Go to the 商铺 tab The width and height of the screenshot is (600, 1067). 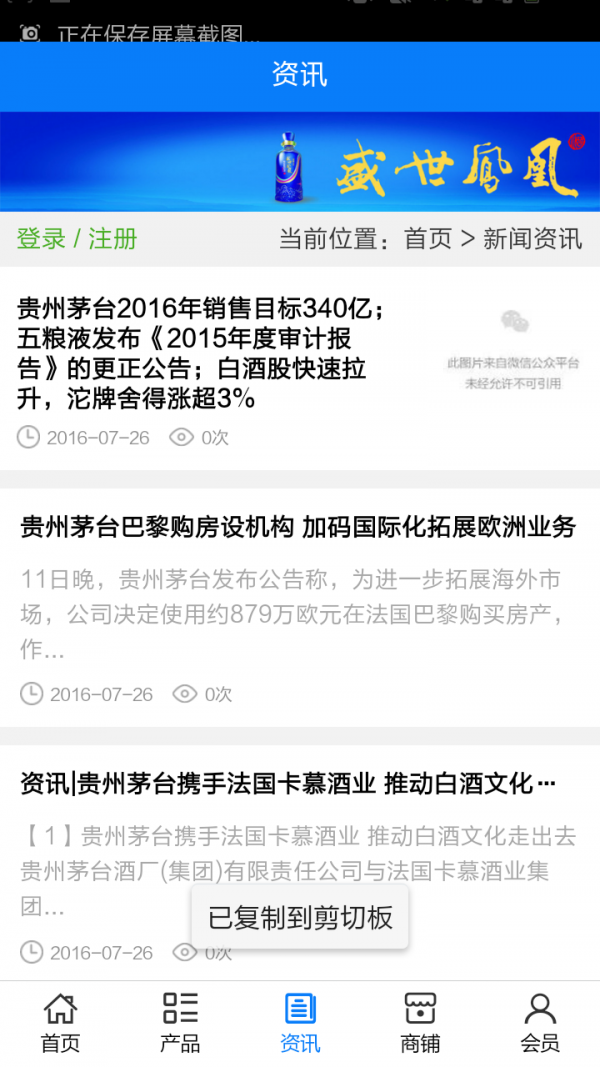coord(420,1022)
